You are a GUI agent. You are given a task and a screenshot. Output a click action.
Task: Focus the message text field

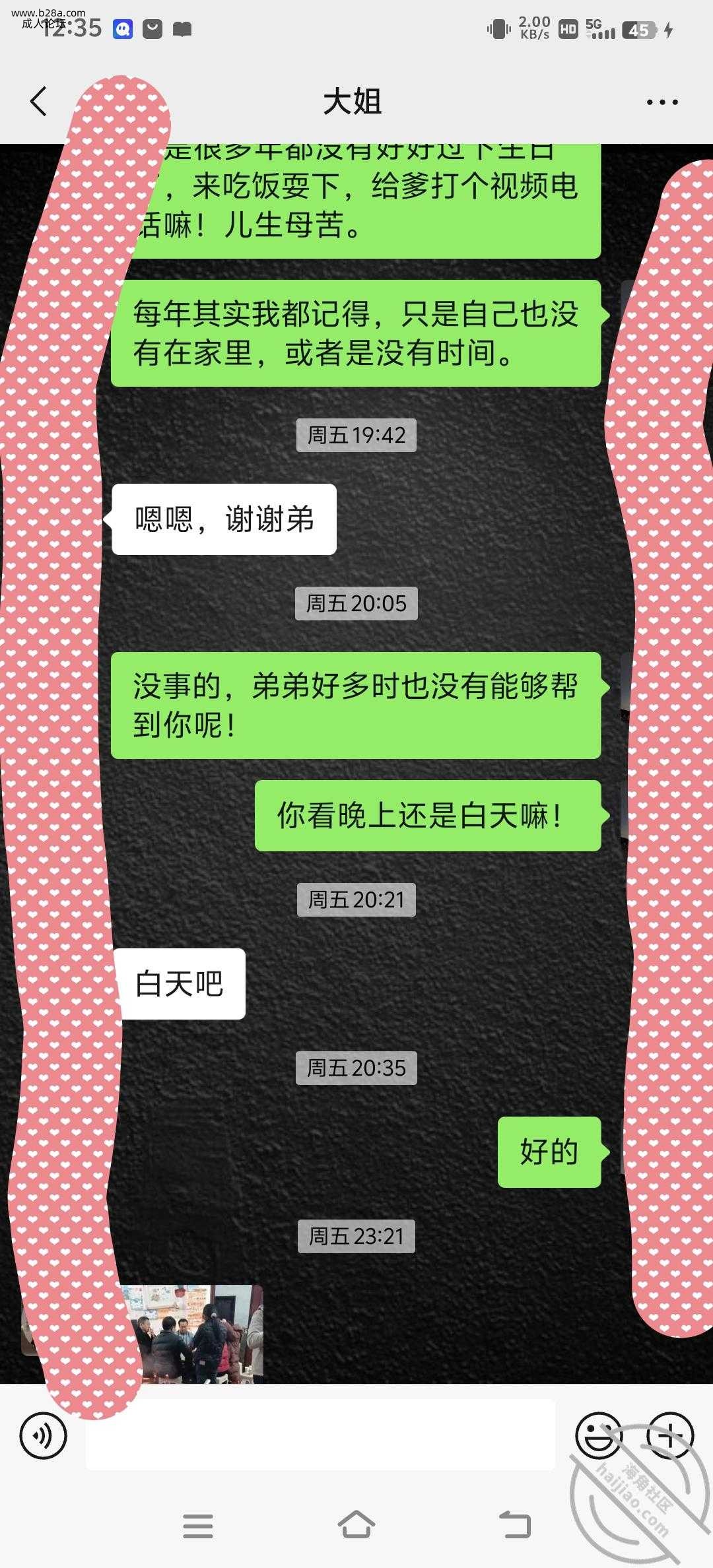(x=320, y=1435)
